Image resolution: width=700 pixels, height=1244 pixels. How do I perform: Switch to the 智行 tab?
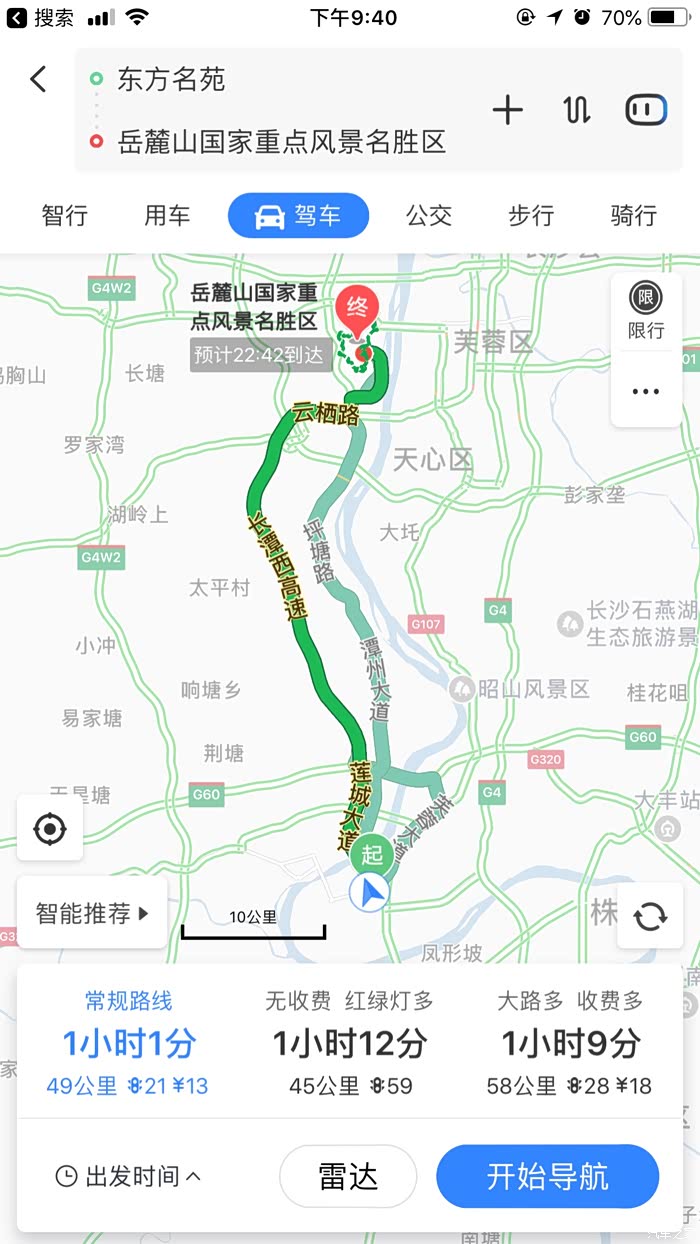[65, 215]
